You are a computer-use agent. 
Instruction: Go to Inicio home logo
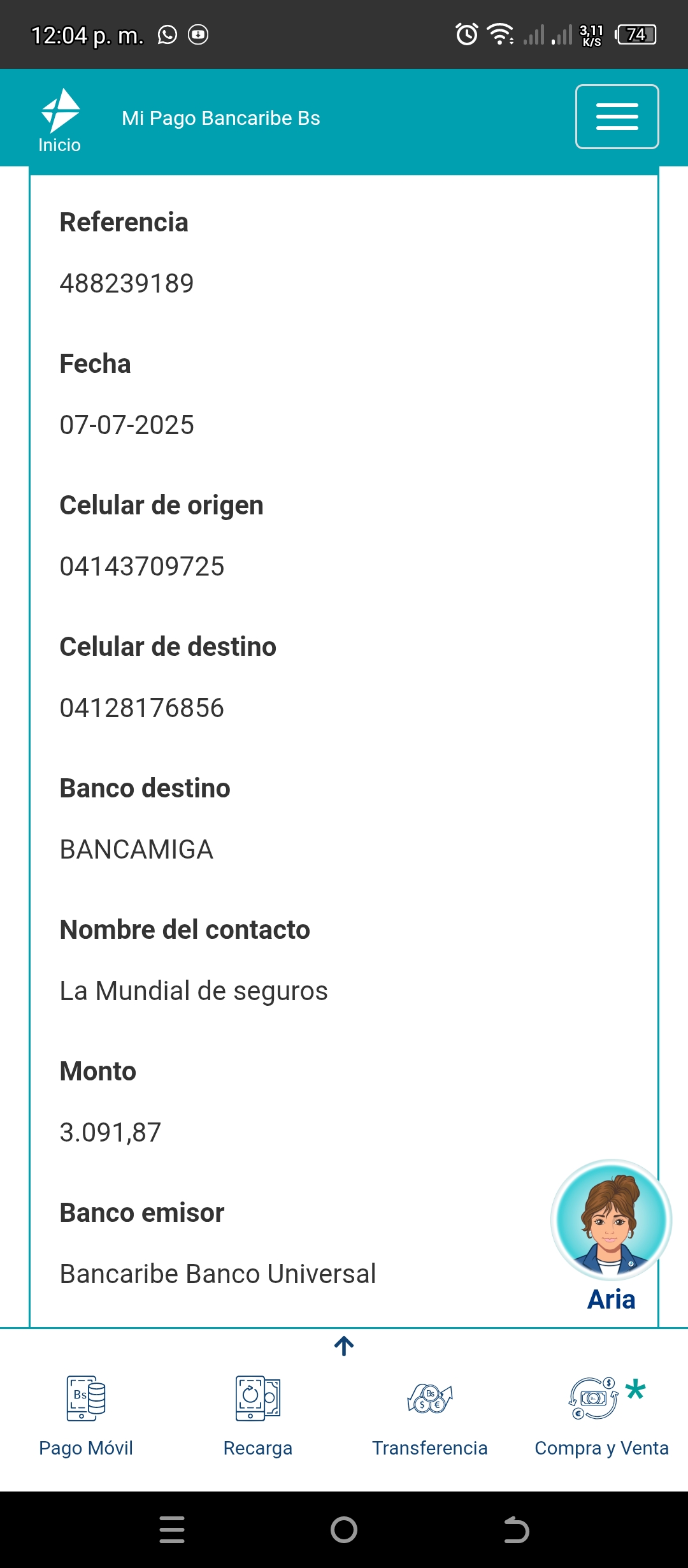[x=60, y=120]
